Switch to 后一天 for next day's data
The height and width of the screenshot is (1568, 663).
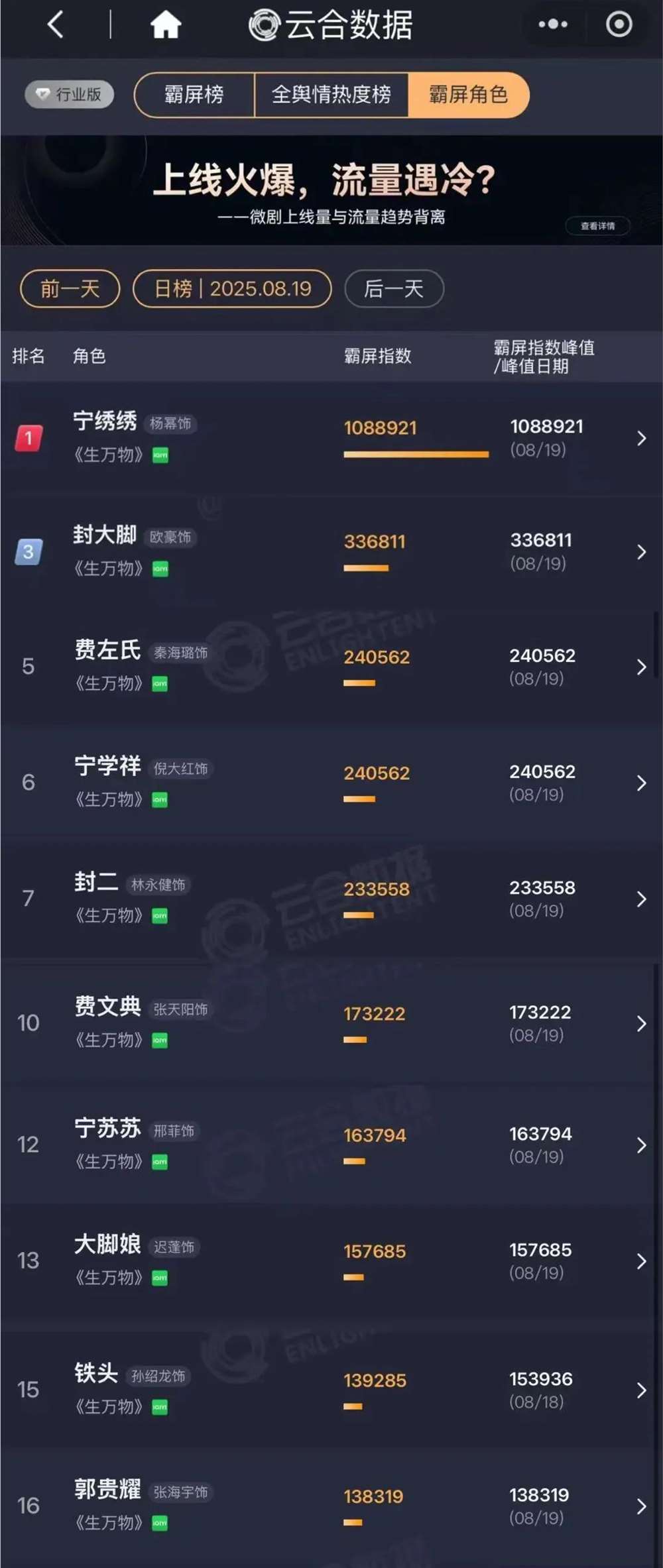[393, 289]
